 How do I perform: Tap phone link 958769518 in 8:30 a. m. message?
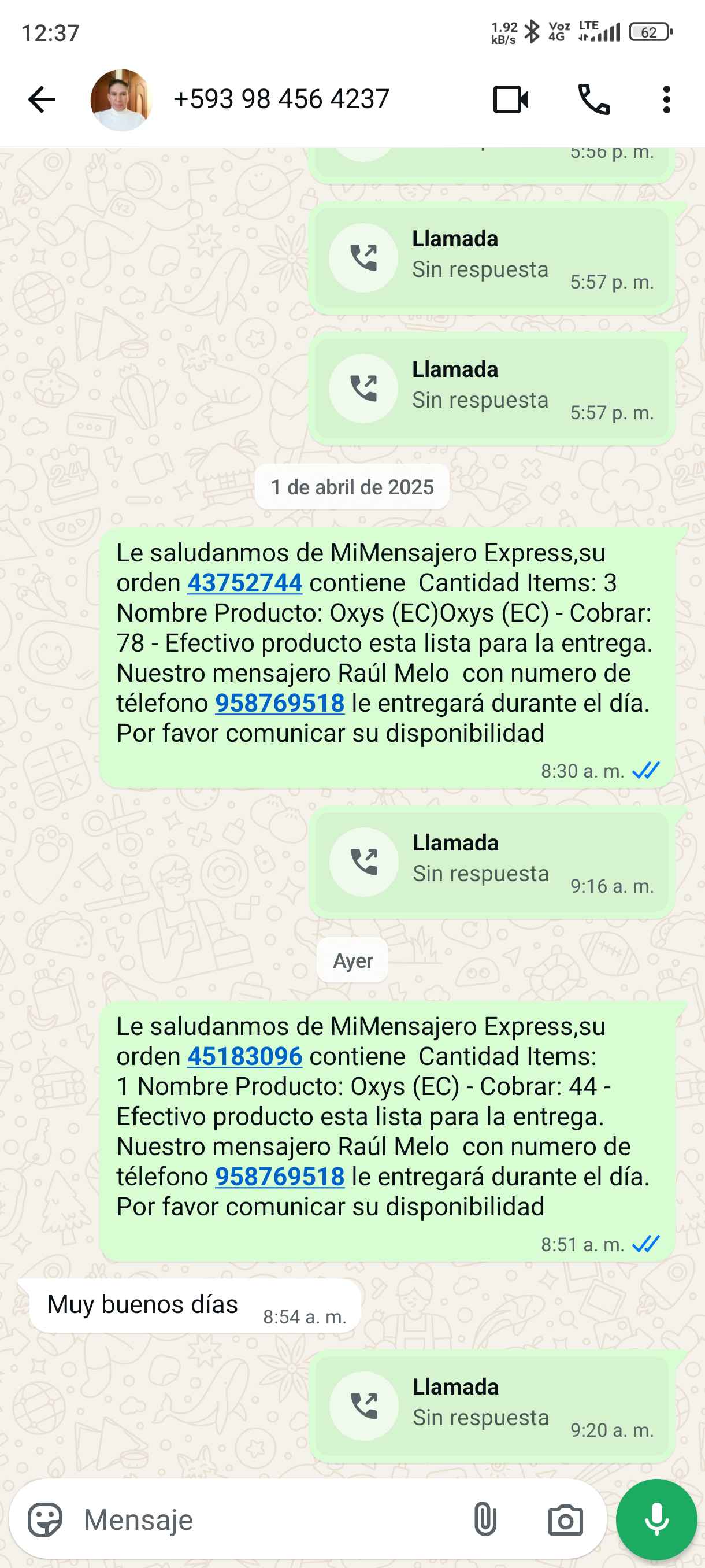pyautogui.click(x=280, y=703)
